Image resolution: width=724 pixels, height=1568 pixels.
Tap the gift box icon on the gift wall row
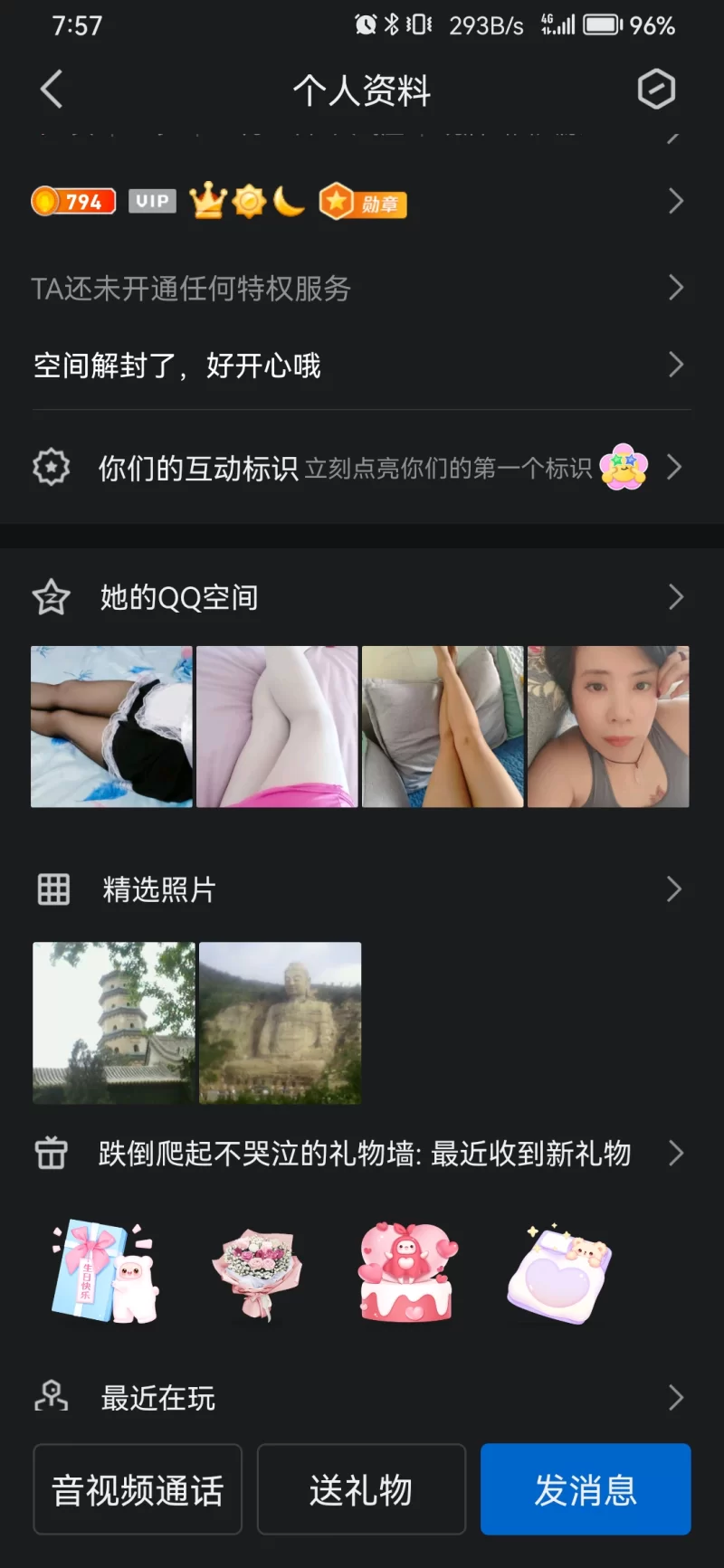pos(50,1153)
